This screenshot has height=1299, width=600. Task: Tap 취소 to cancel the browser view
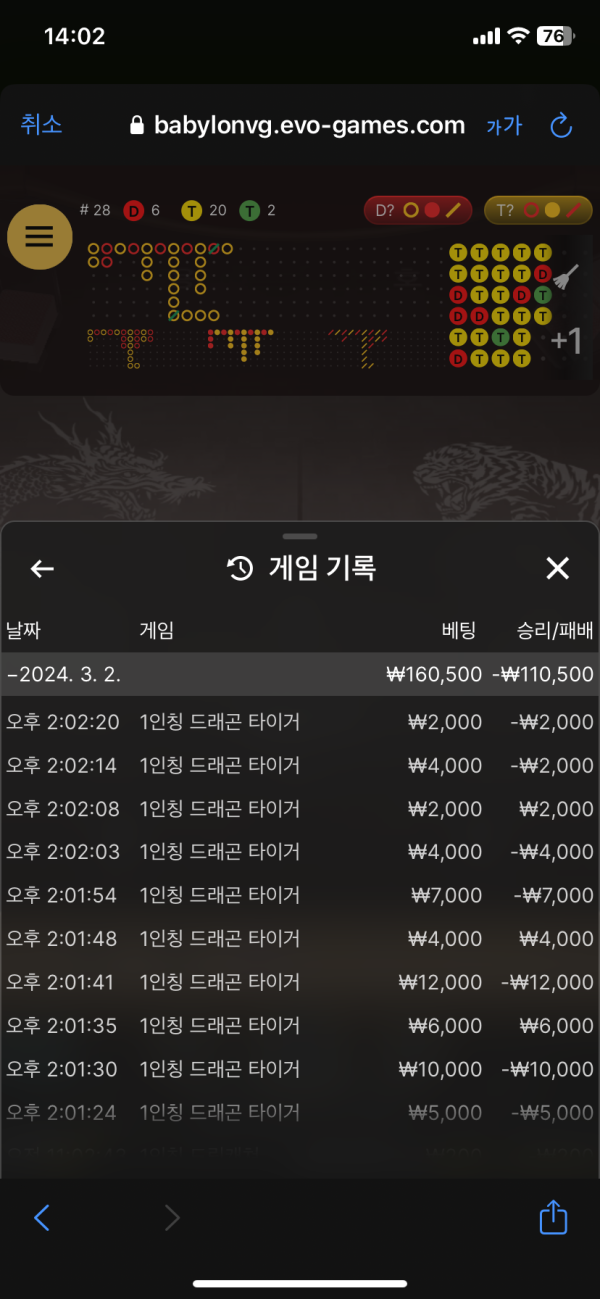point(41,125)
